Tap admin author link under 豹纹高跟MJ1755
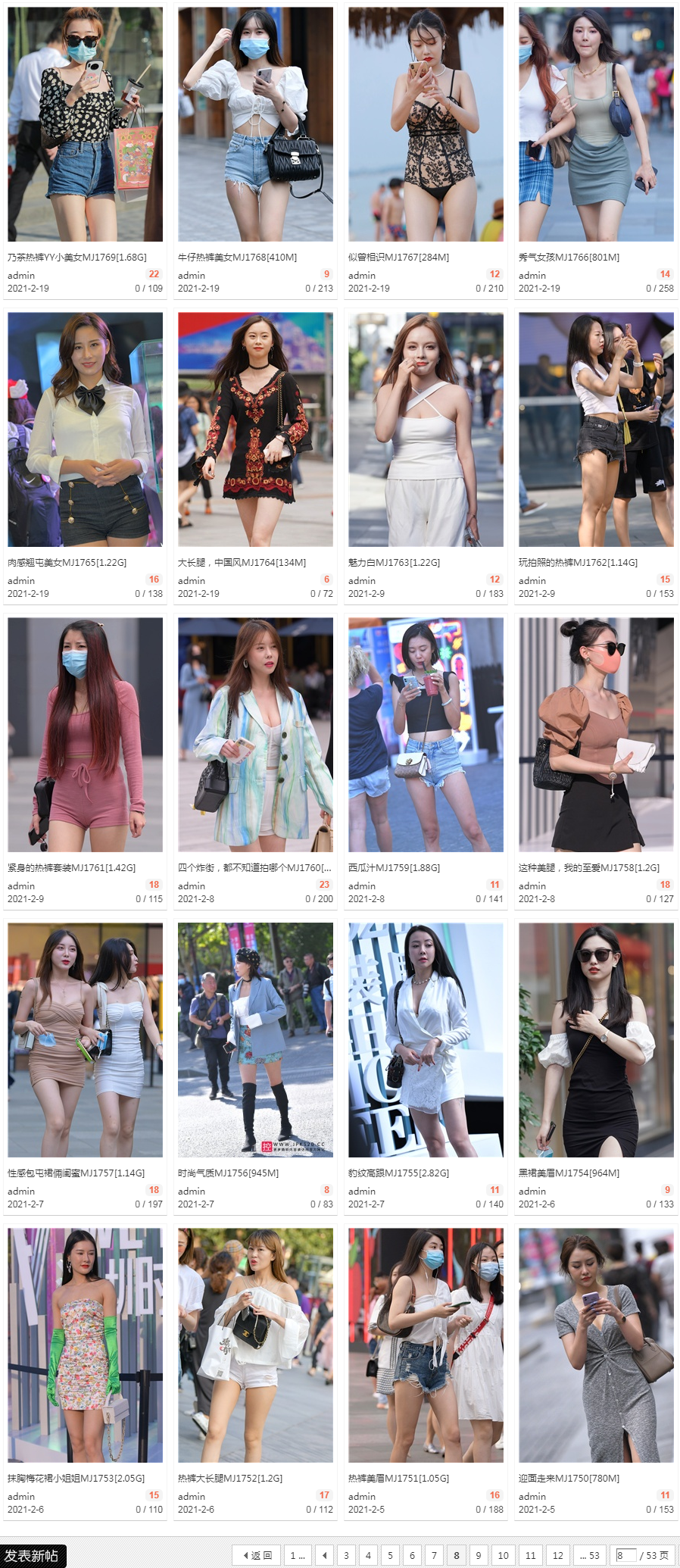The height and width of the screenshot is (1568, 680). point(362,1192)
